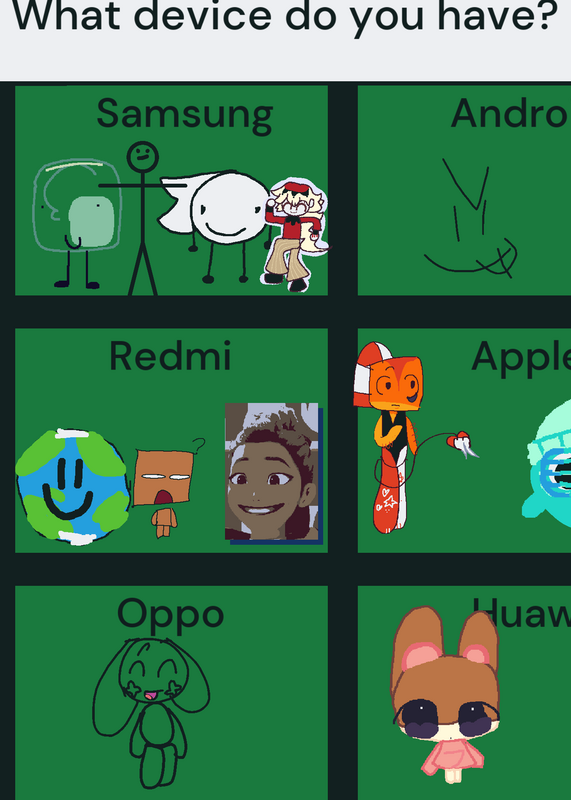The height and width of the screenshot is (800, 571).
Task: Select the Apple option tile
Action: click(464, 441)
